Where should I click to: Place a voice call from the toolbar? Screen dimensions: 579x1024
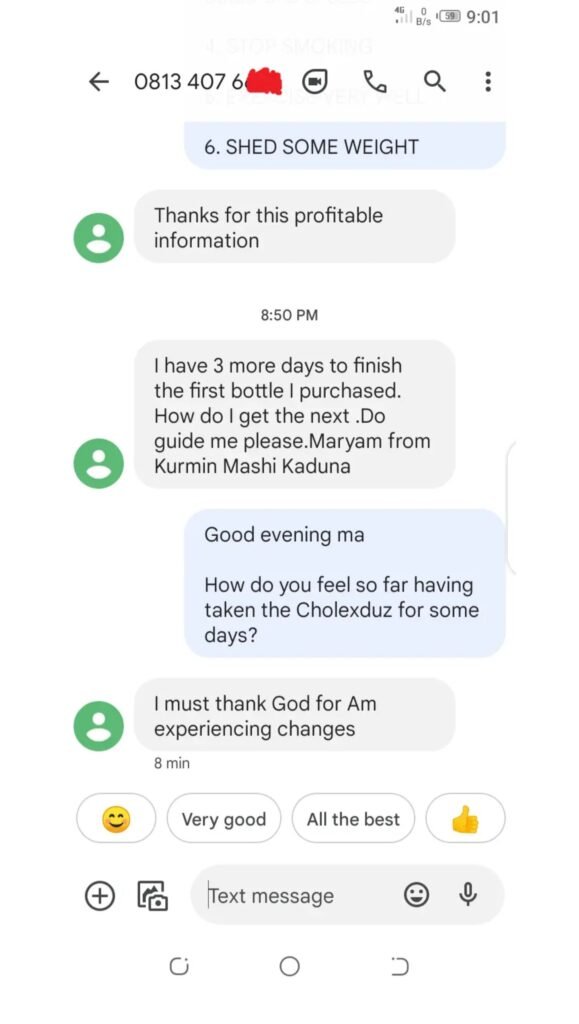click(x=375, y=82)
